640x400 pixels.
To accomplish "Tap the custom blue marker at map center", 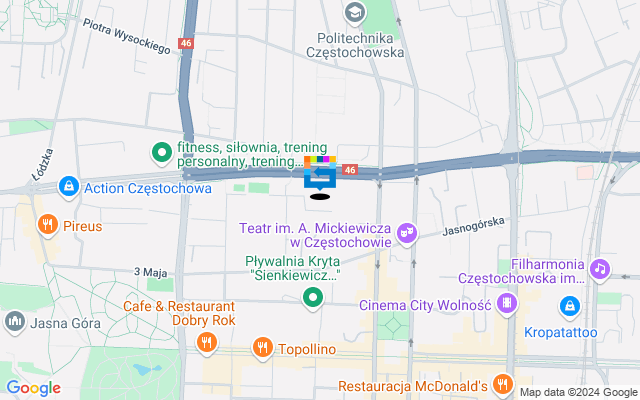I will [x=320, y=177].
